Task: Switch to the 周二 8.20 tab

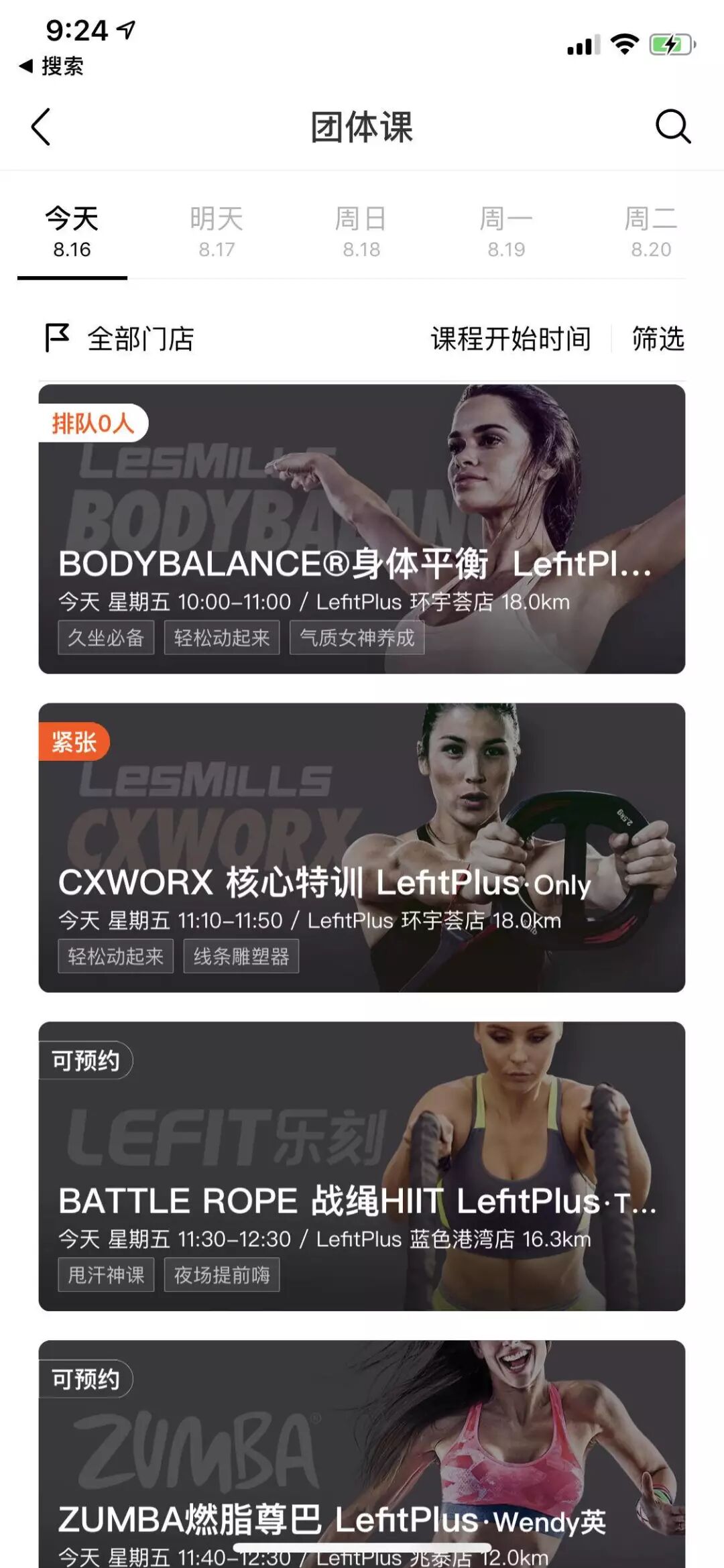Action: [650, 232]
